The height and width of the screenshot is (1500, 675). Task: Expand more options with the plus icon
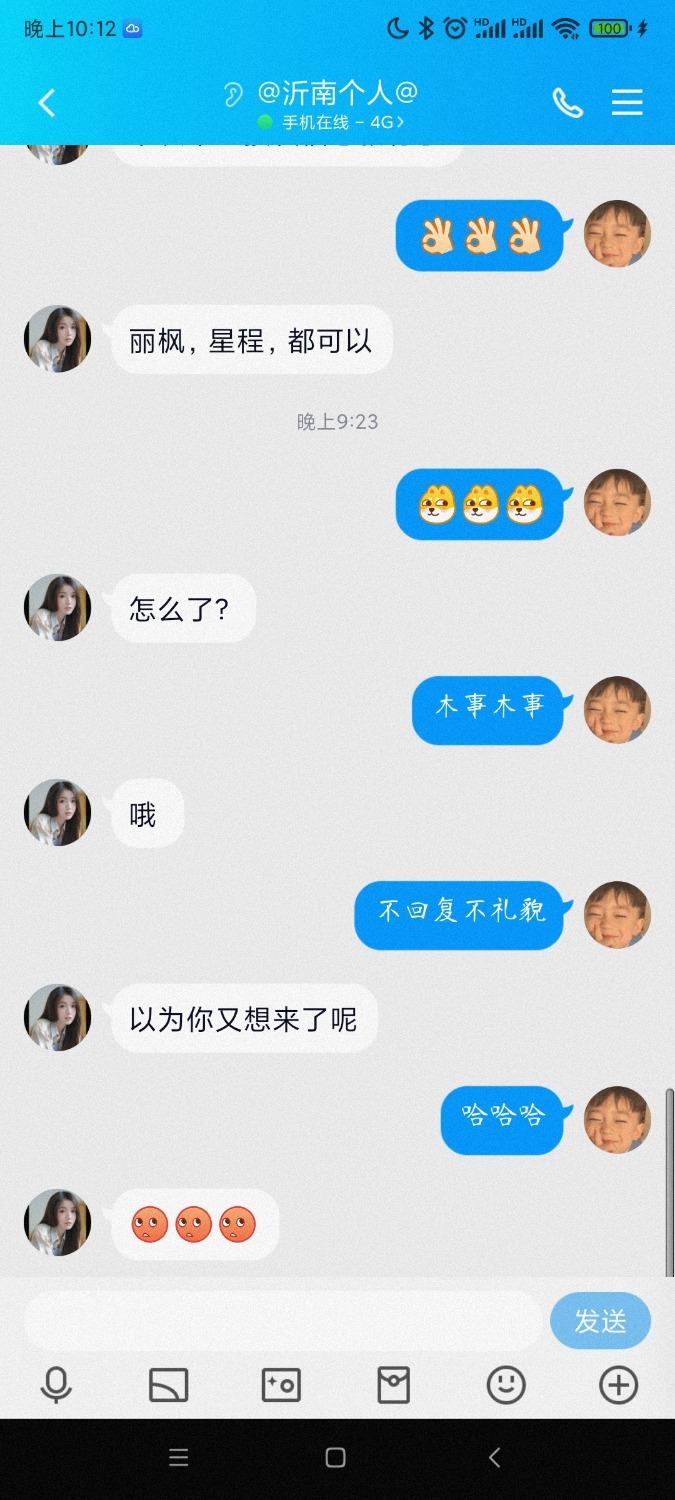click(618, 1385)
